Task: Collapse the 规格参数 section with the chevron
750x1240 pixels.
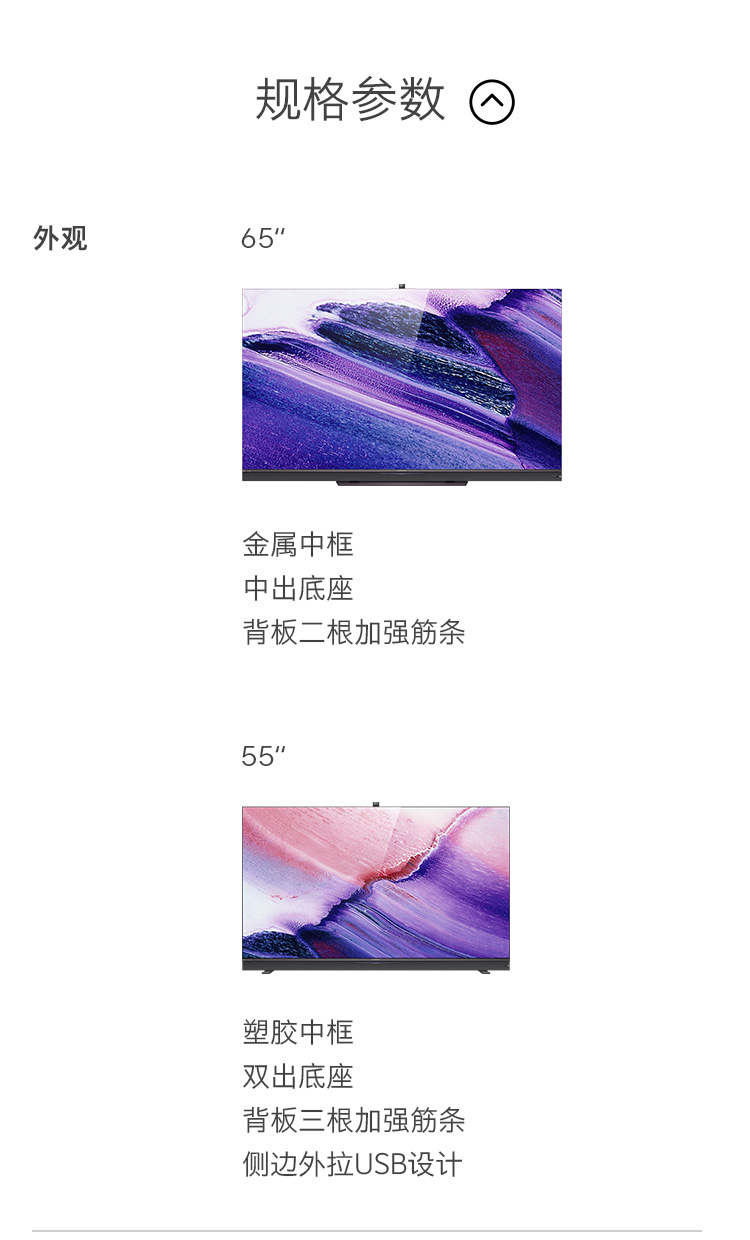Action: tap(492, 102)
